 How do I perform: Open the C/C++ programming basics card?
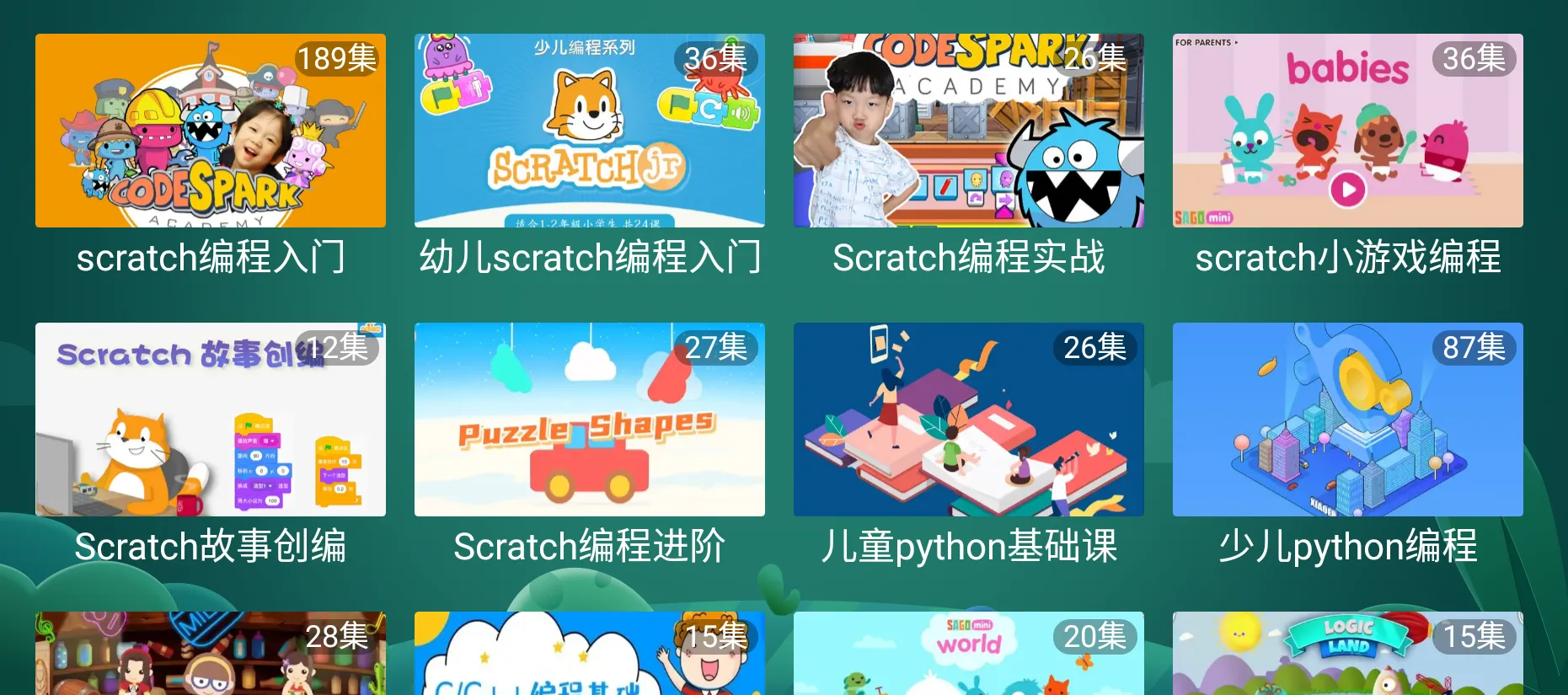[590, 654]
